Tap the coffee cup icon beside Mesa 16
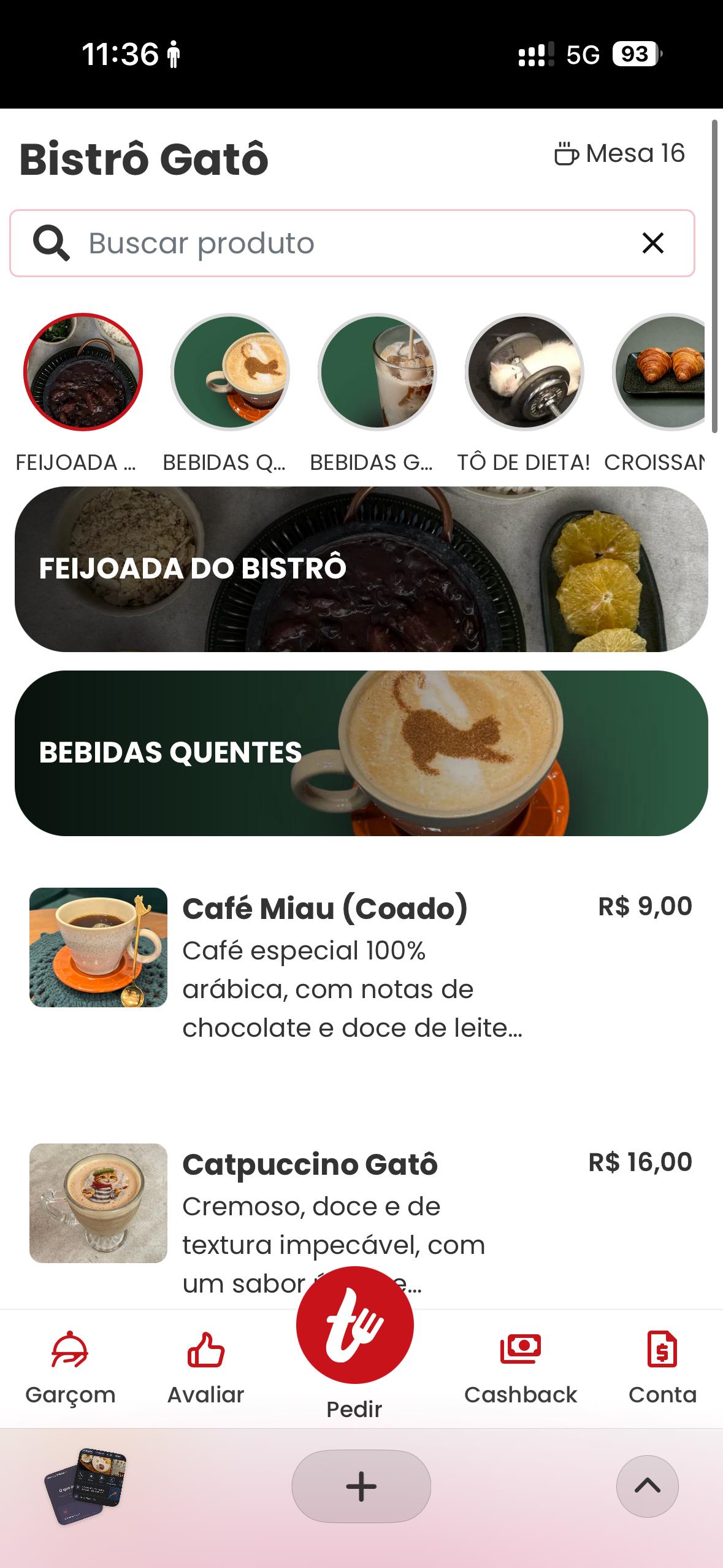 coord(565,155)
